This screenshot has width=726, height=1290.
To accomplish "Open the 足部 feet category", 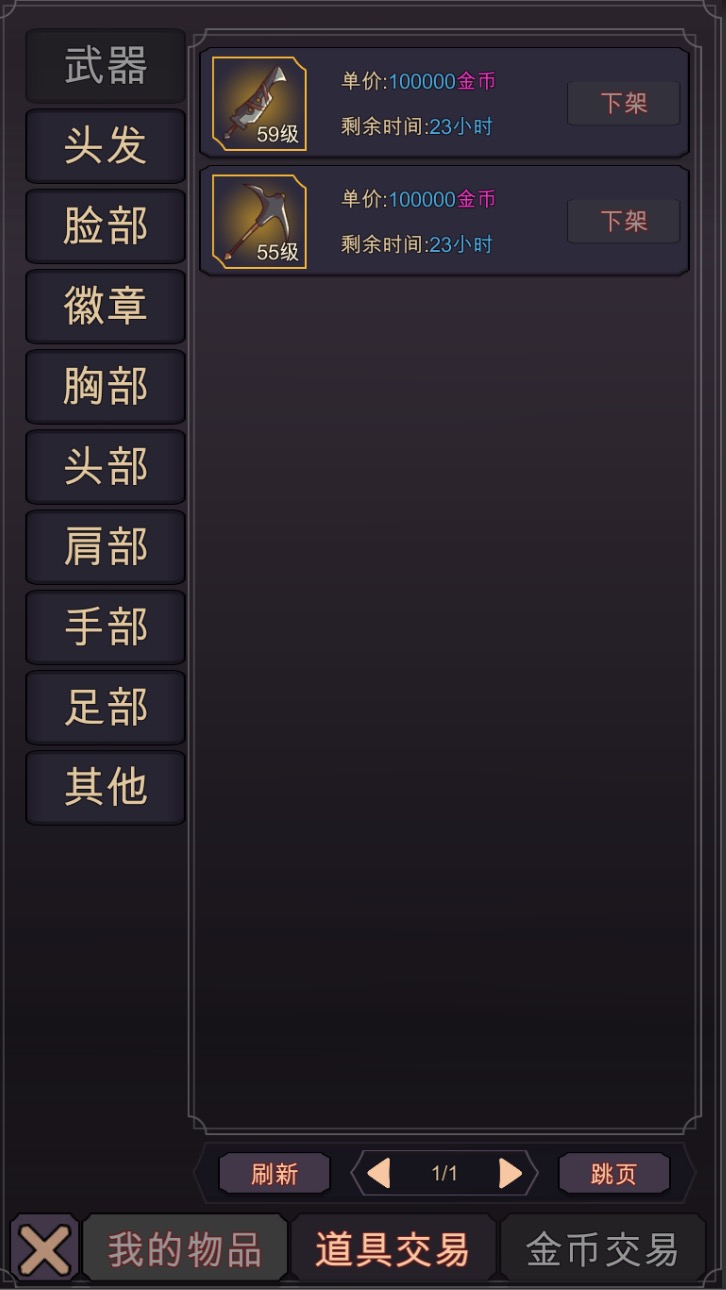I will coord(105,706).
